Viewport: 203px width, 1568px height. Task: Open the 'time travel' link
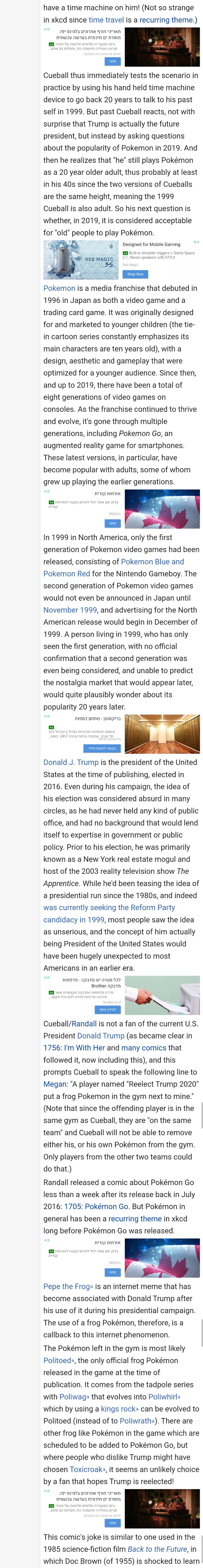point(106,20)
